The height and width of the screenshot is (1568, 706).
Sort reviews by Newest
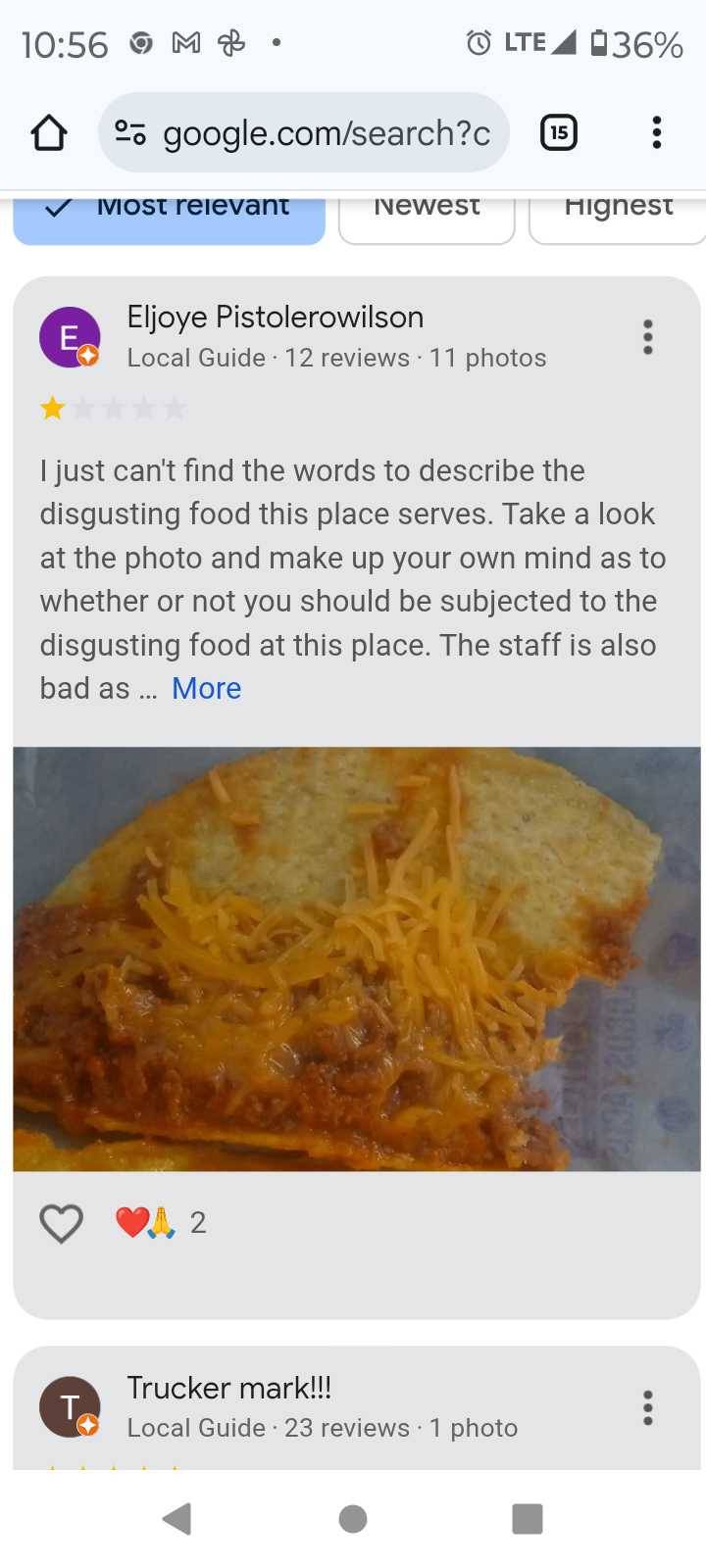click(x=427, y=216)
